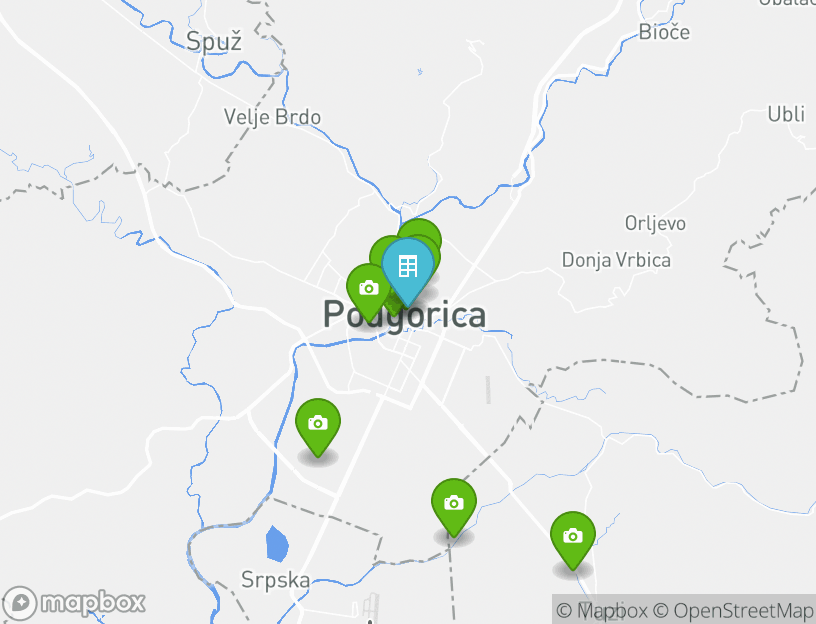
Task: Tap the blue building marker in Podgorica
Action: coord(407,267)
